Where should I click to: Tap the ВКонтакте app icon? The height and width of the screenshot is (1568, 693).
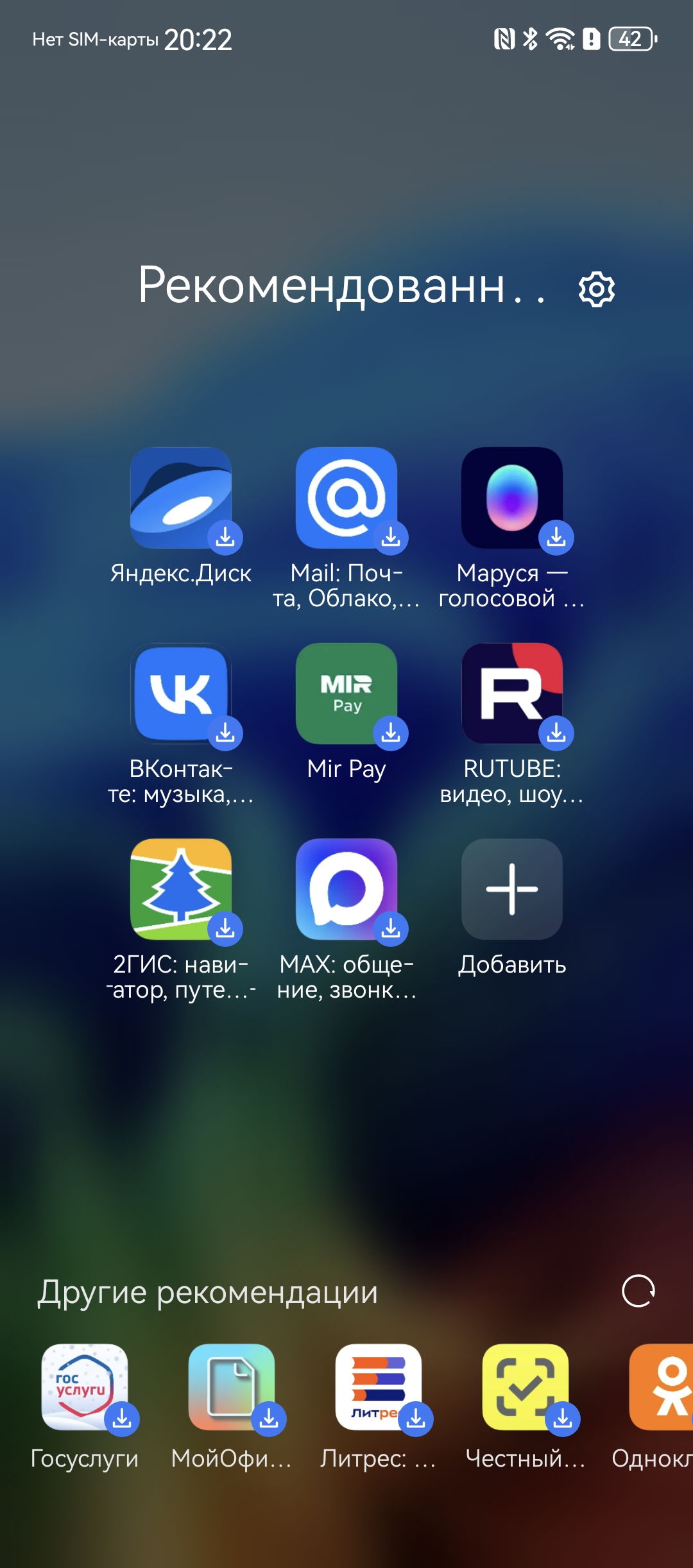[x=181, y=694]
